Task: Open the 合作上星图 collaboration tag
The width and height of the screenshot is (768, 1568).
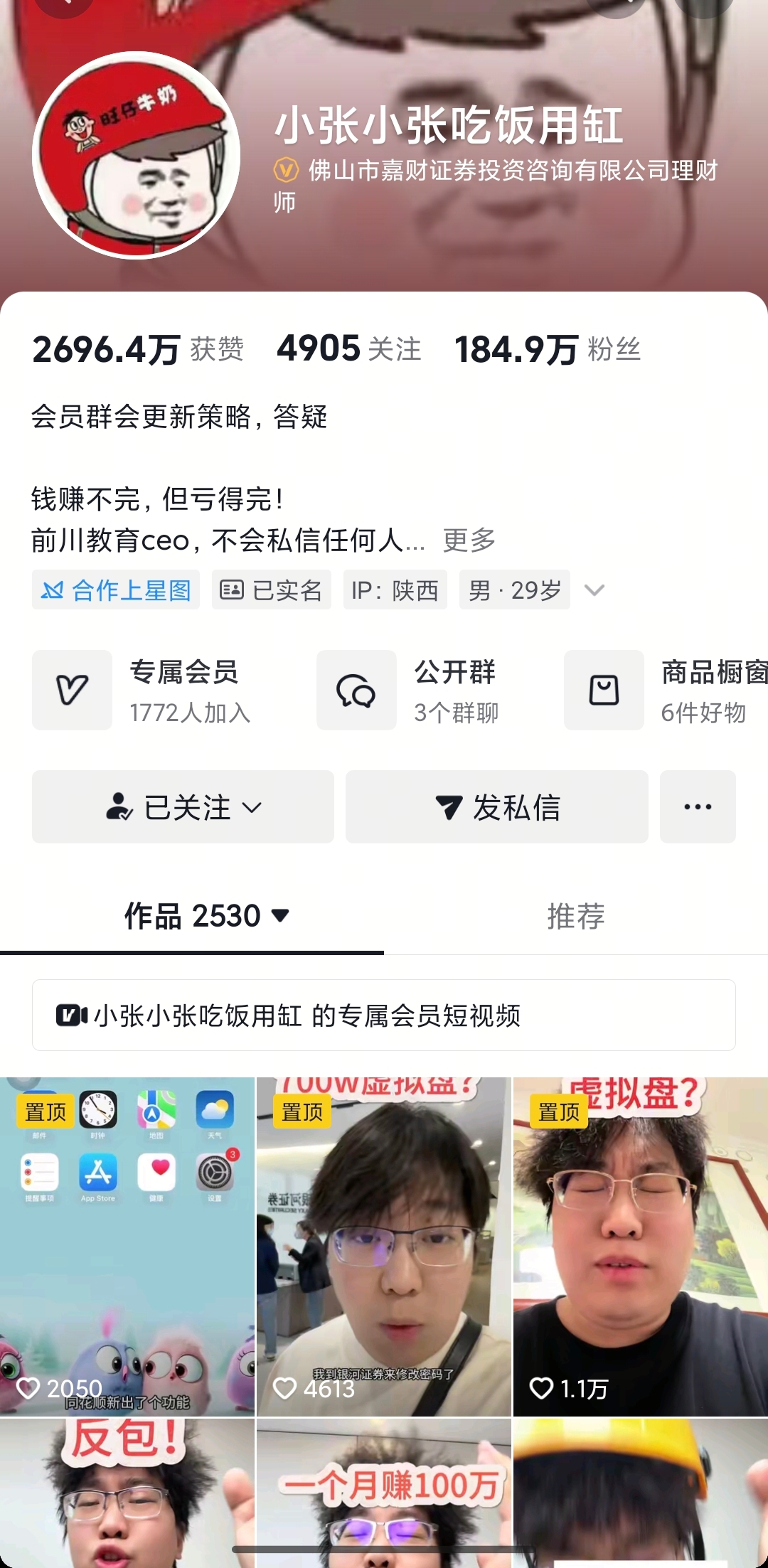Action: tap(116, 590)
